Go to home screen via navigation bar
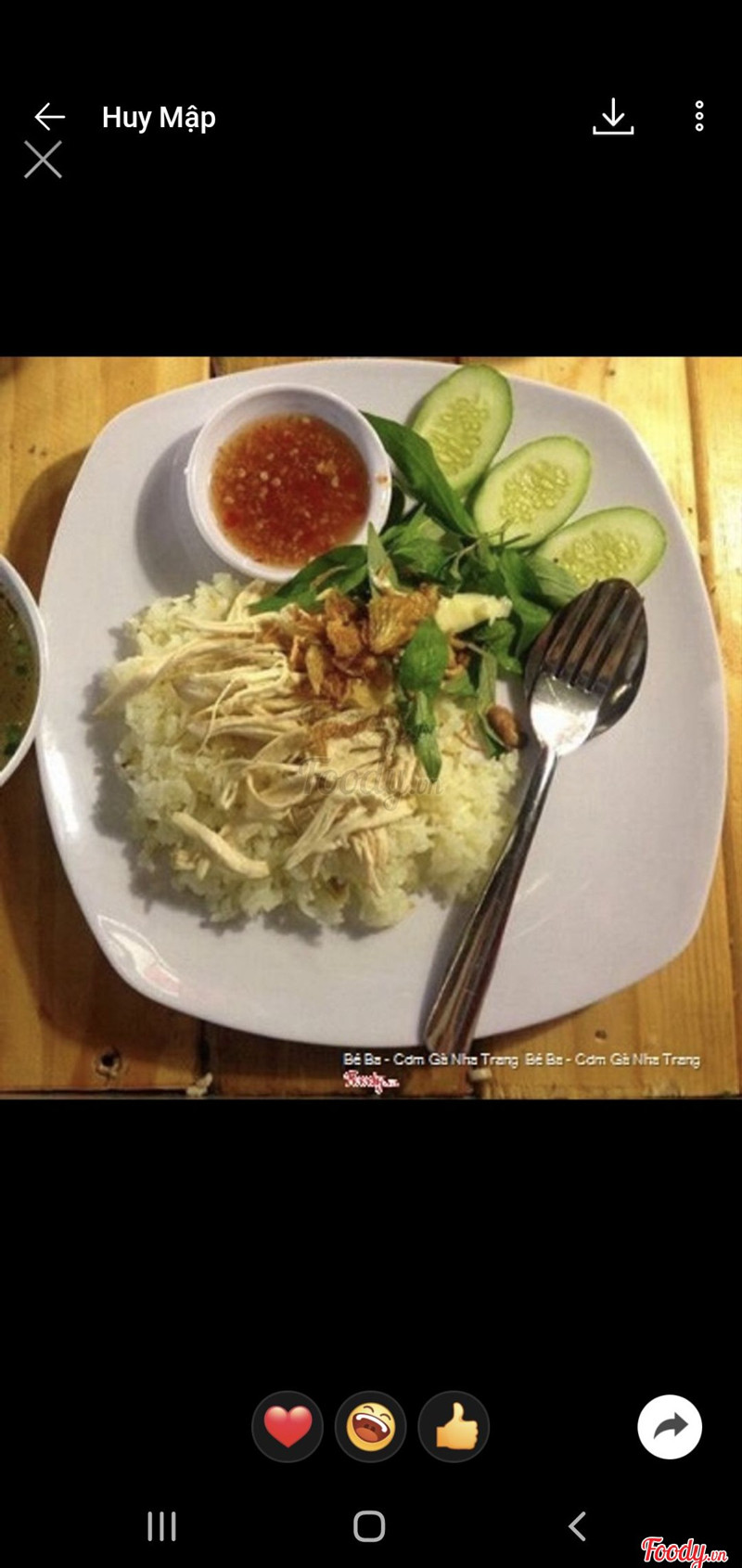Screen dimensions: 742x1568 coord(369,1526)
